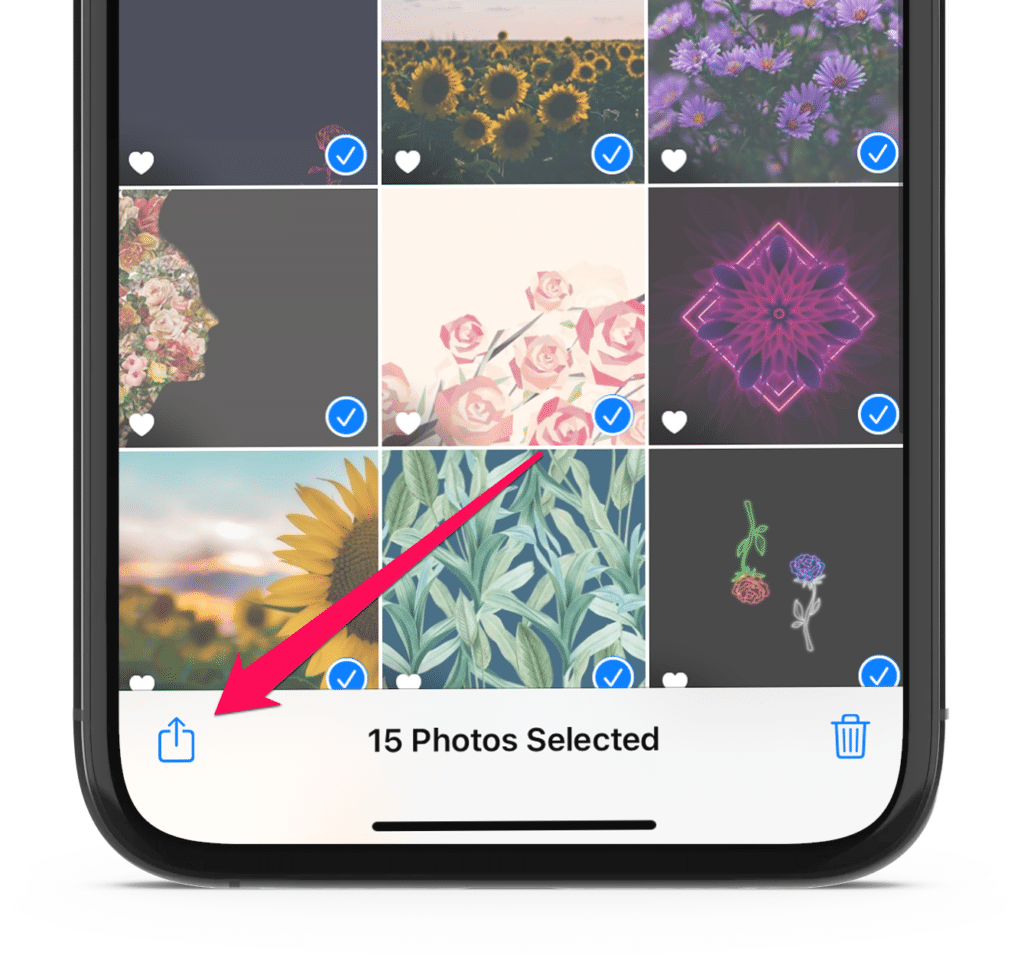Delete the selected photos with the trash icon
This screenshot has height=958, width=1024.
(x=850, y=738)
